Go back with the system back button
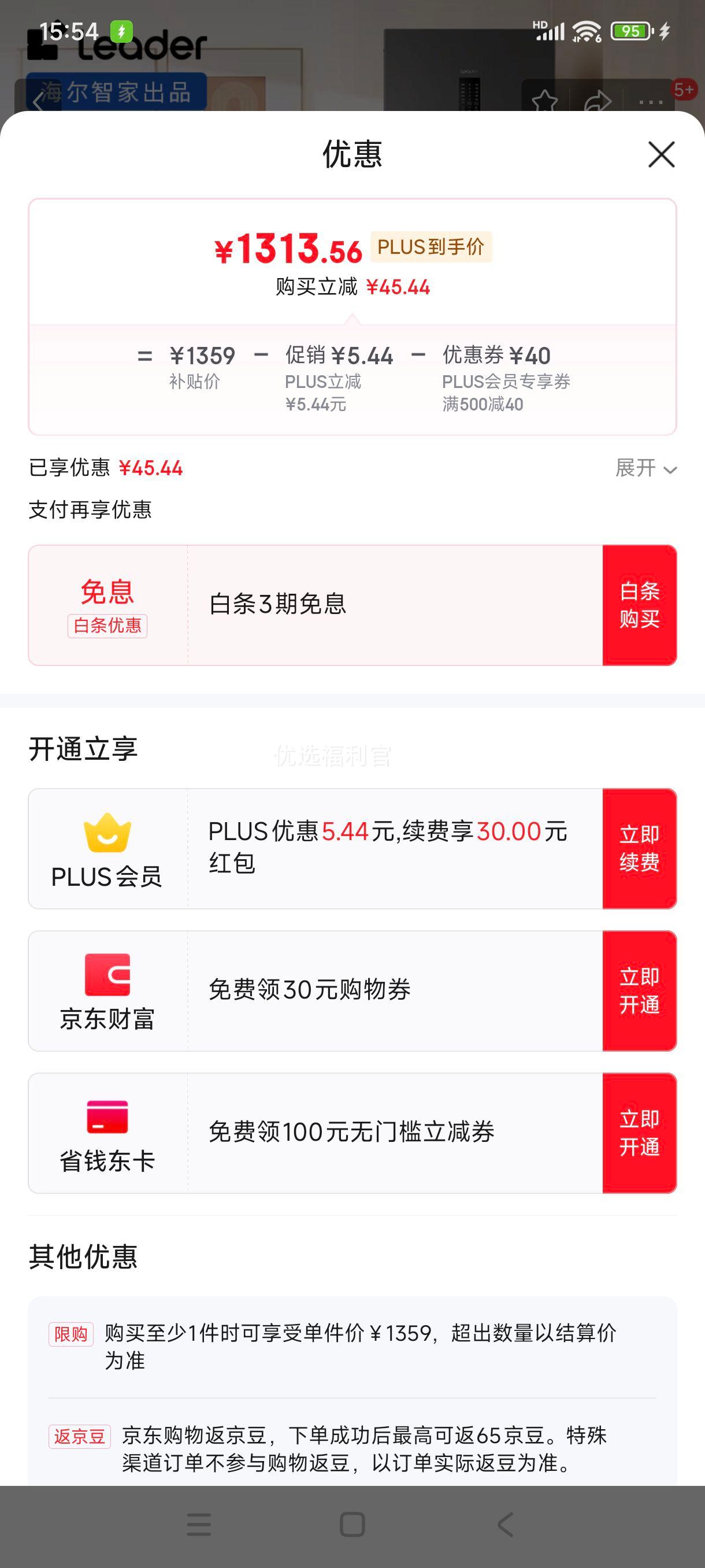The width and height of the screenshot is (705, 1568). (x=505, y=1525)
